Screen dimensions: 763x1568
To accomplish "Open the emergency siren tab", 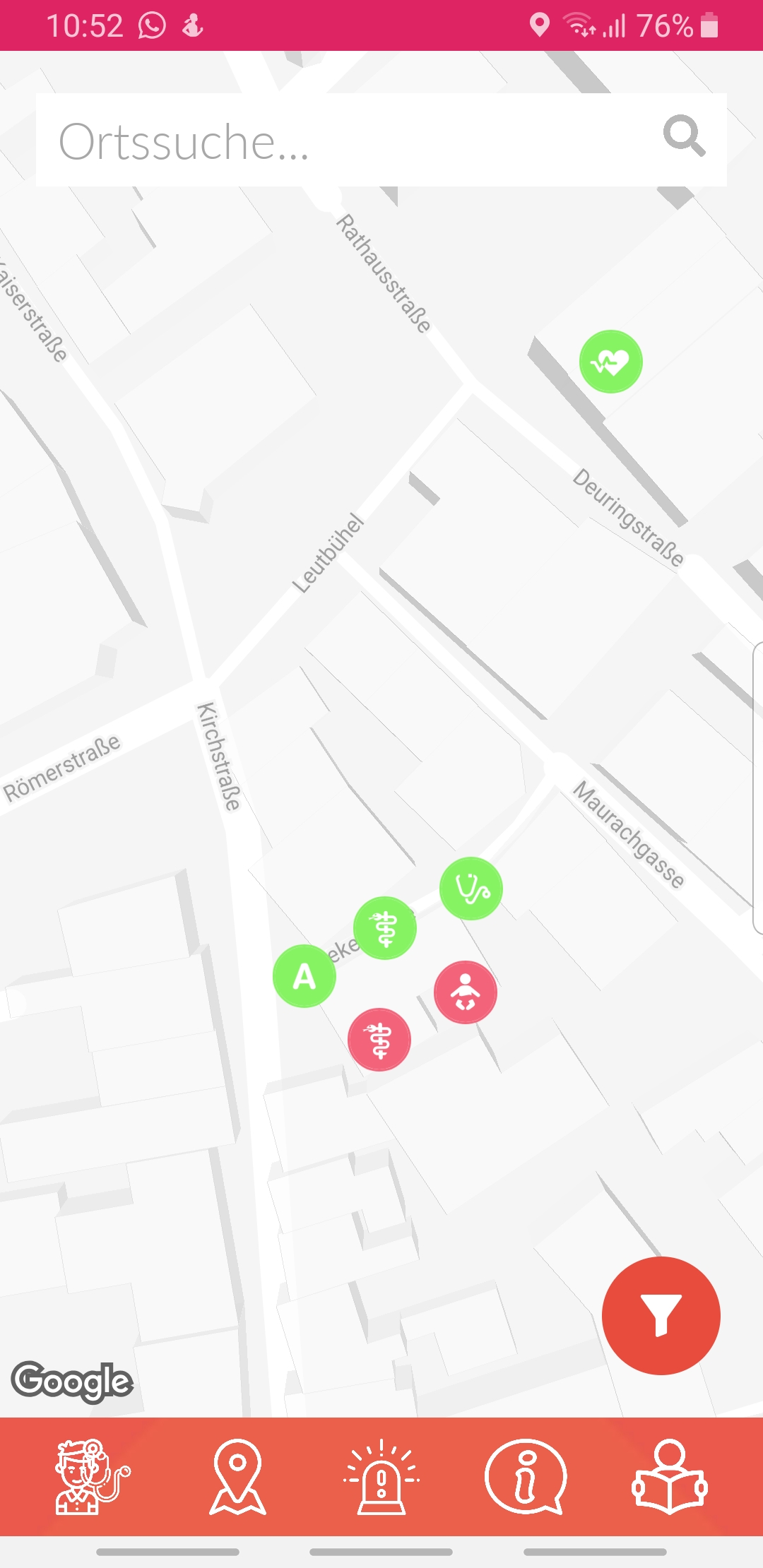I will [x=381, y=1477].
